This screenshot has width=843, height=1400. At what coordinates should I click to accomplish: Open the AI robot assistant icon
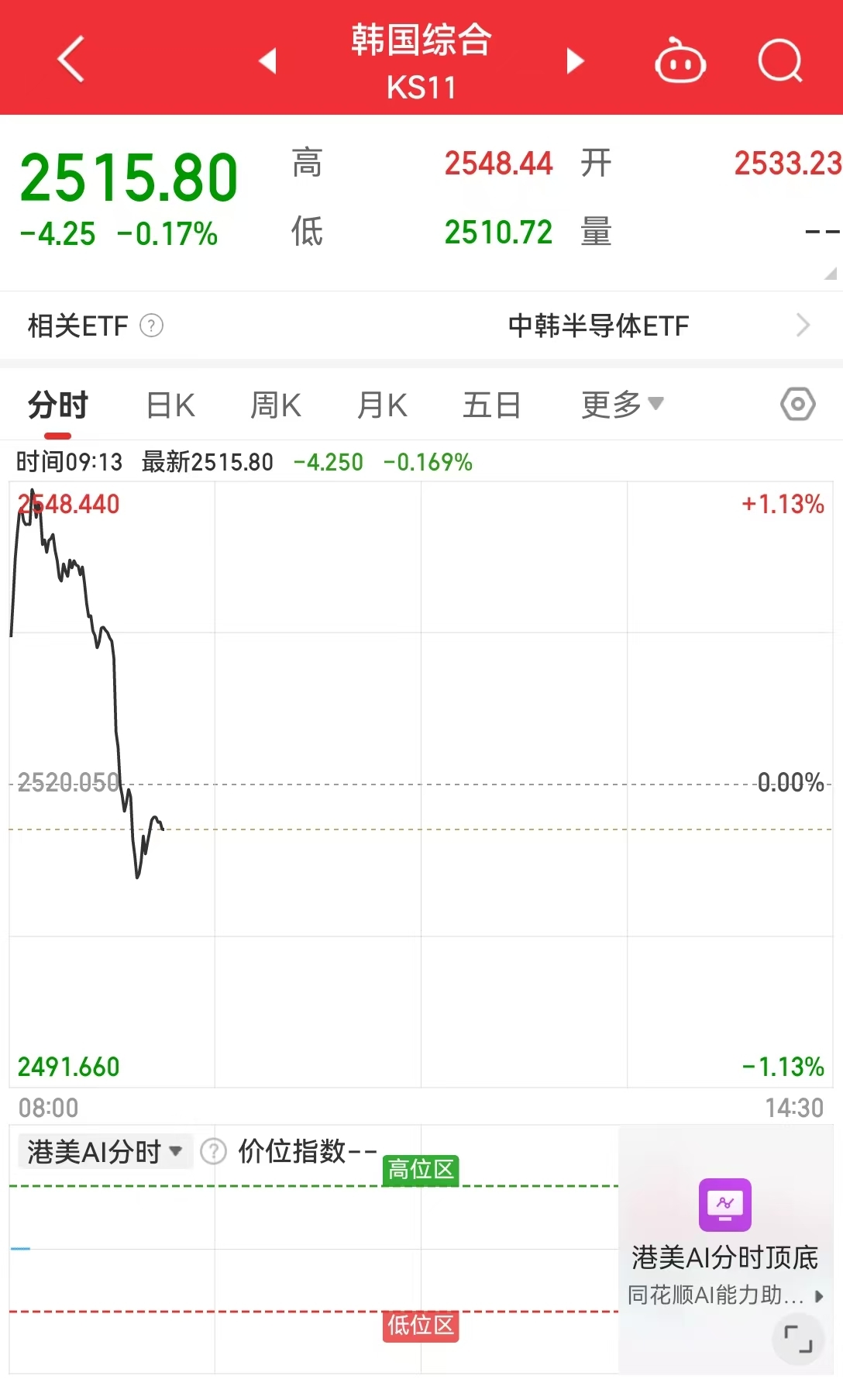680,61
